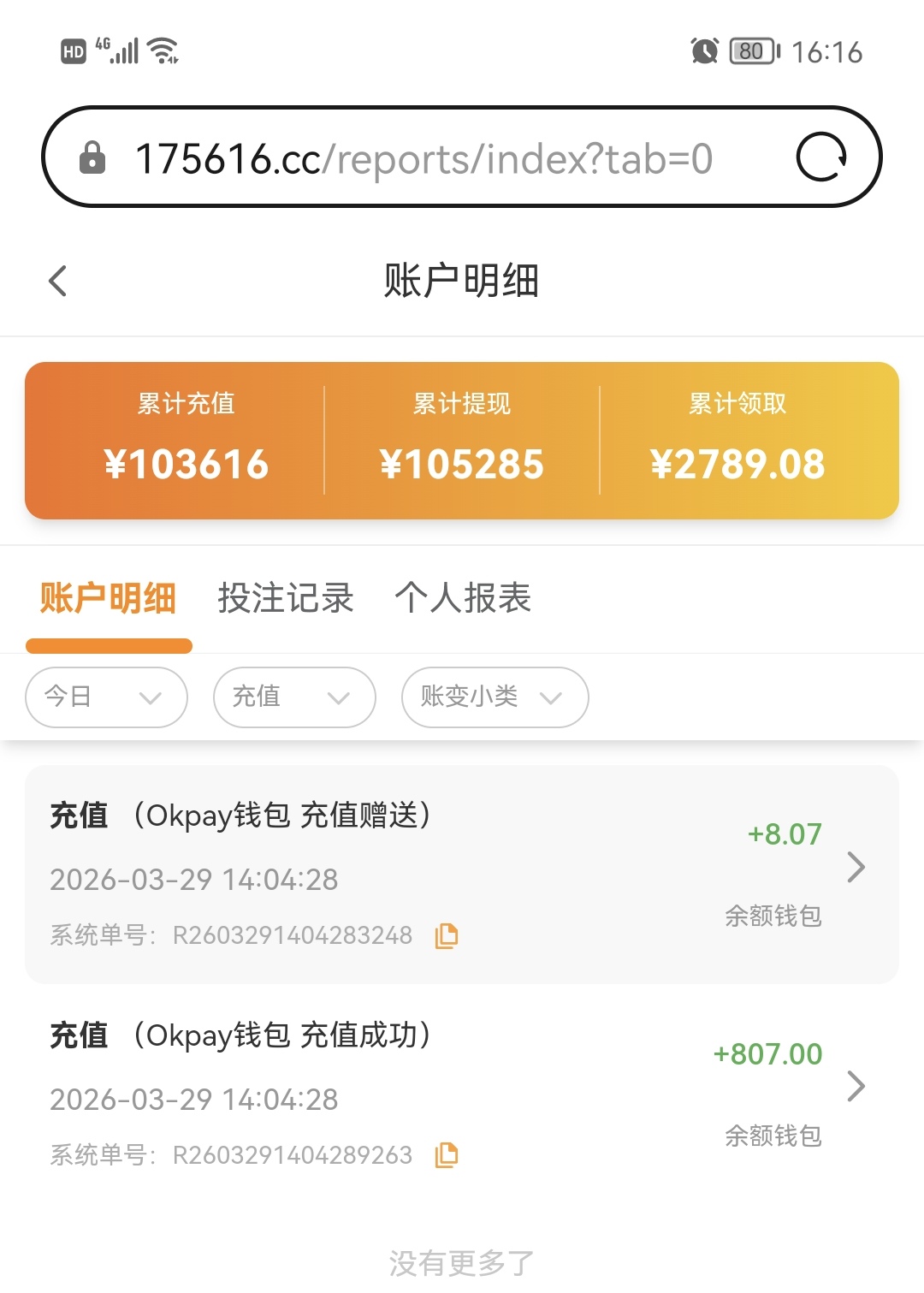Reload the page with the refresh icon
Screen dimensions: 924x1293
coord(820,157)
